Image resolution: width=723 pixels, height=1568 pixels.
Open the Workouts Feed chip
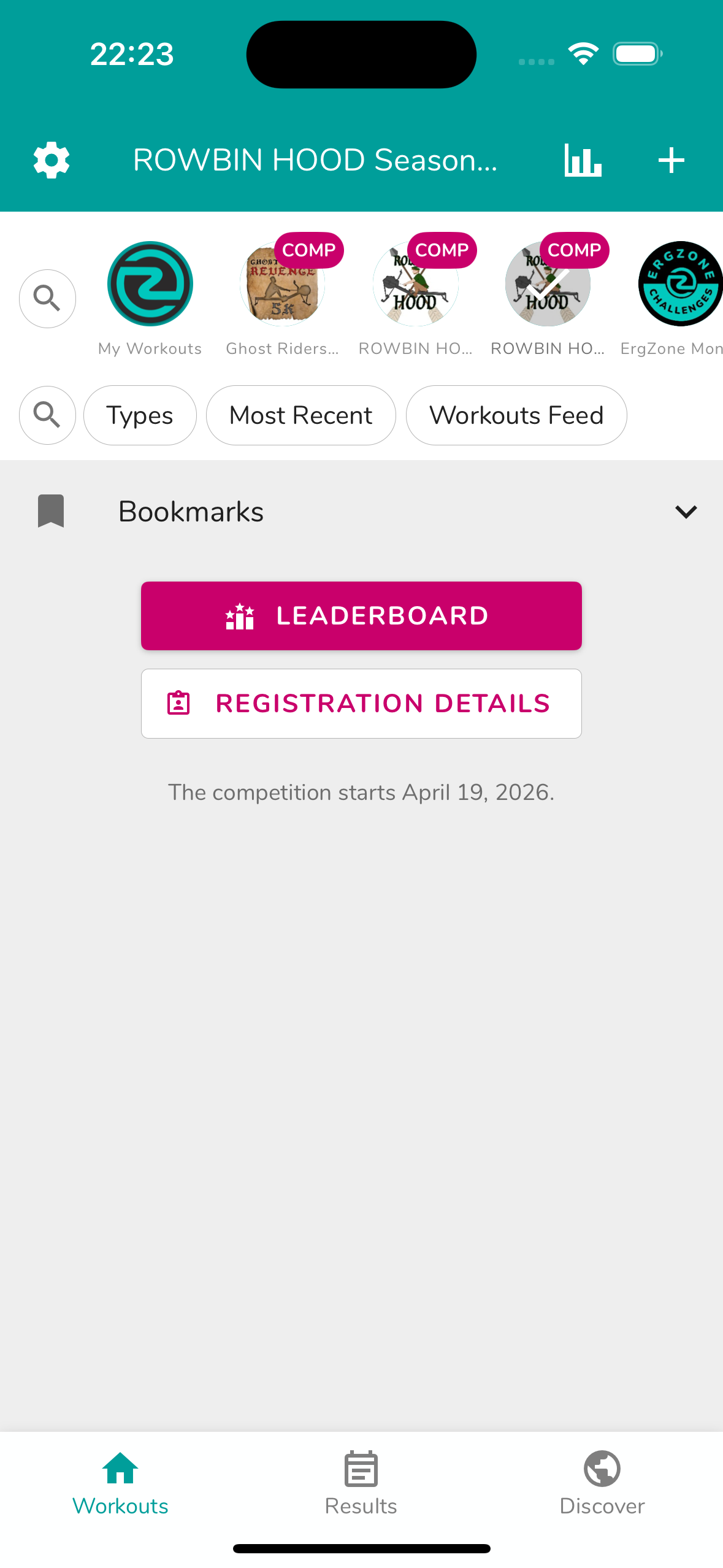pyautogui.click(x=516, y=415)
